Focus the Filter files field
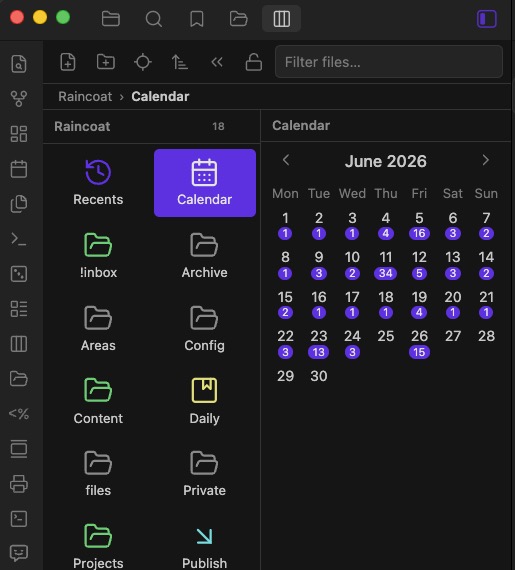Image resolution: width=515 pixels, height=570 pixels. click(389, 62)
